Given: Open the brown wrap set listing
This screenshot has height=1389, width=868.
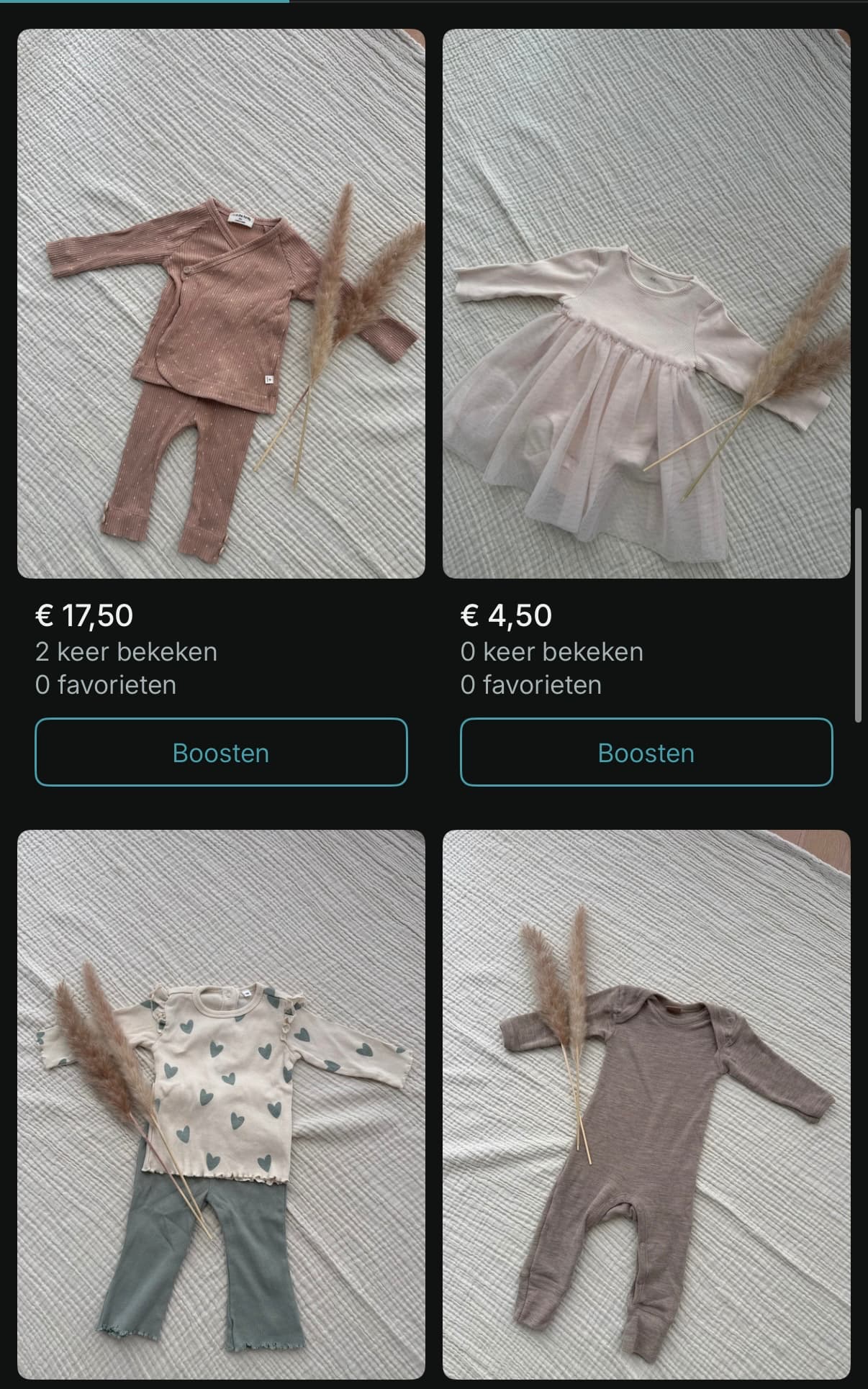Looking at the screenshot, I should [x=221, y=304].
